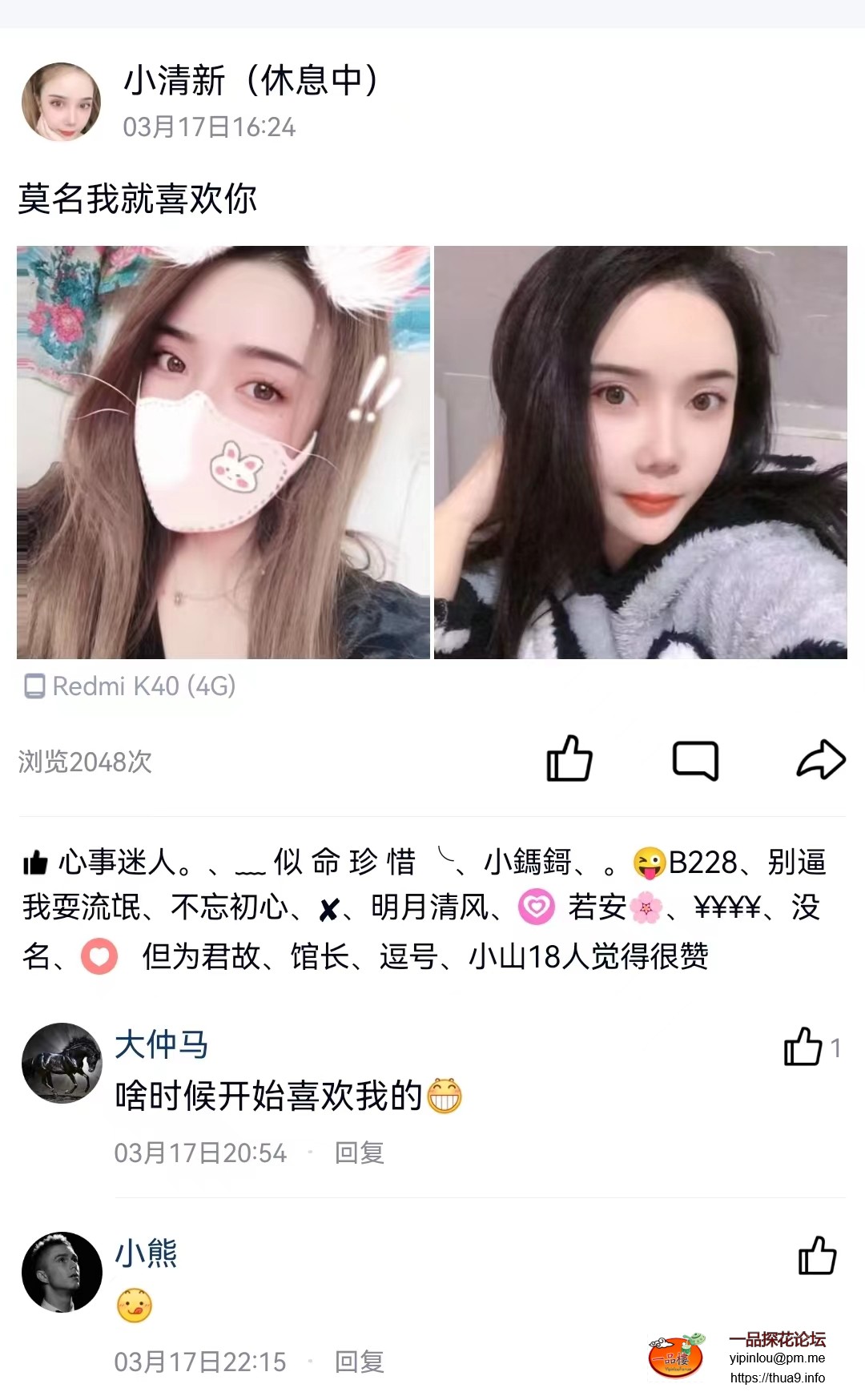View the photo with the fuzzy gray jacket
Viewport: 865px width, 1400px height.
(641, 453)
